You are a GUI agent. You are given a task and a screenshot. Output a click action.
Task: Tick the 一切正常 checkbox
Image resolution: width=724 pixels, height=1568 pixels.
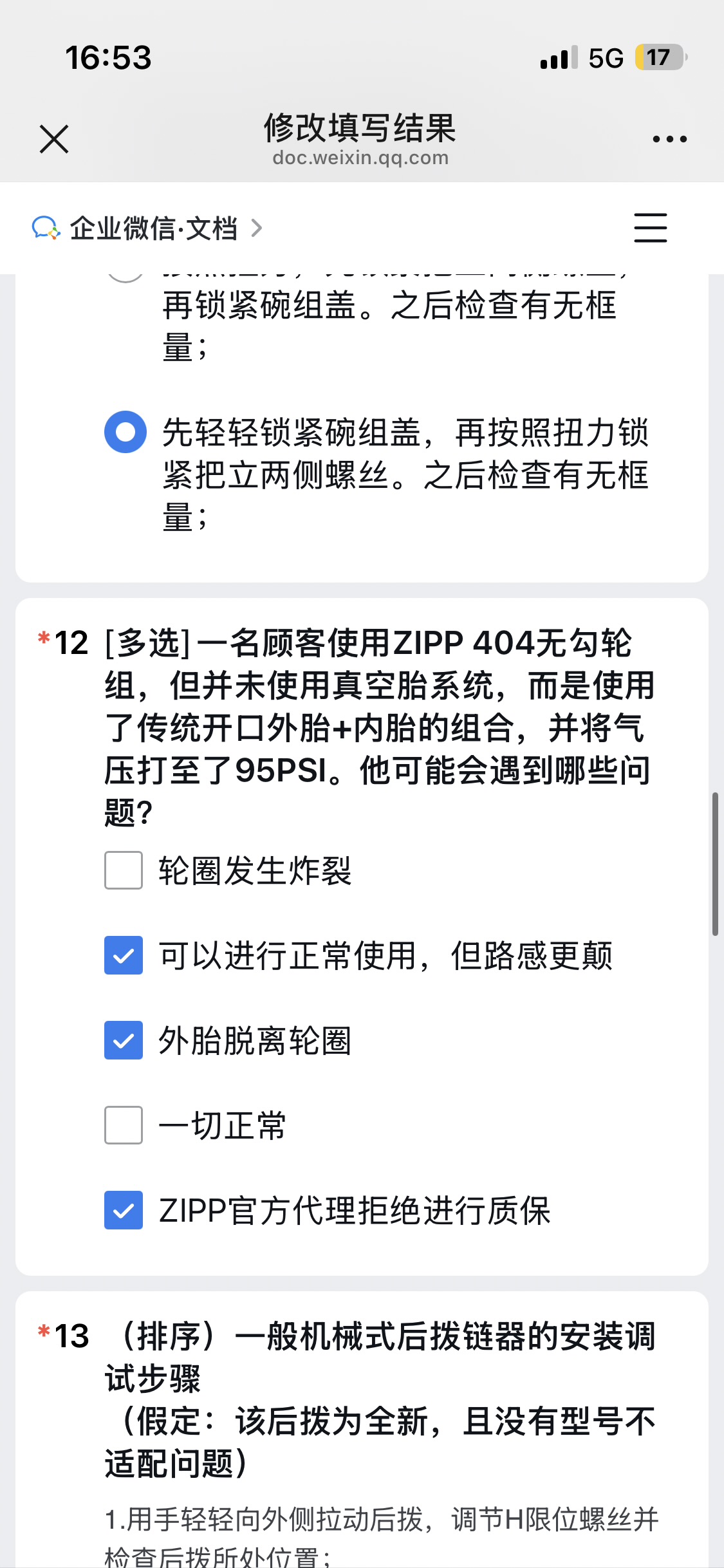tap(124, 1125)
